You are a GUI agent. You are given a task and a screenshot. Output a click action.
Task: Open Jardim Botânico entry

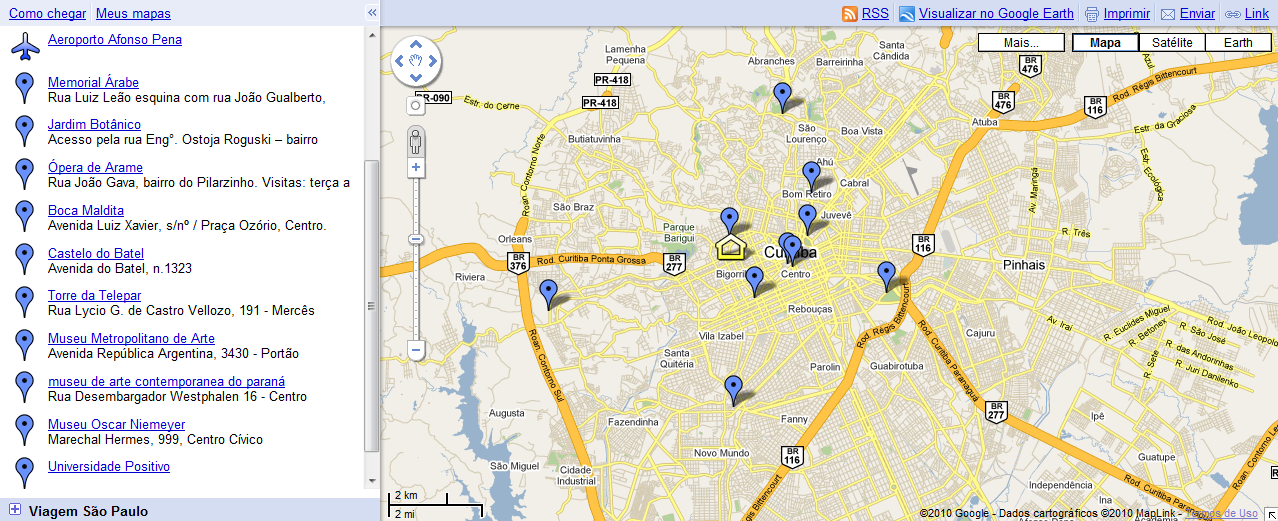click(94, 125)
